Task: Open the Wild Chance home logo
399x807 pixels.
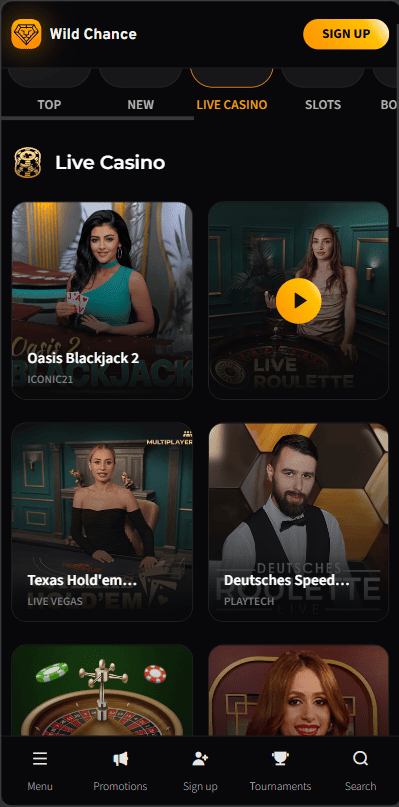Action: tap(74, 34)
